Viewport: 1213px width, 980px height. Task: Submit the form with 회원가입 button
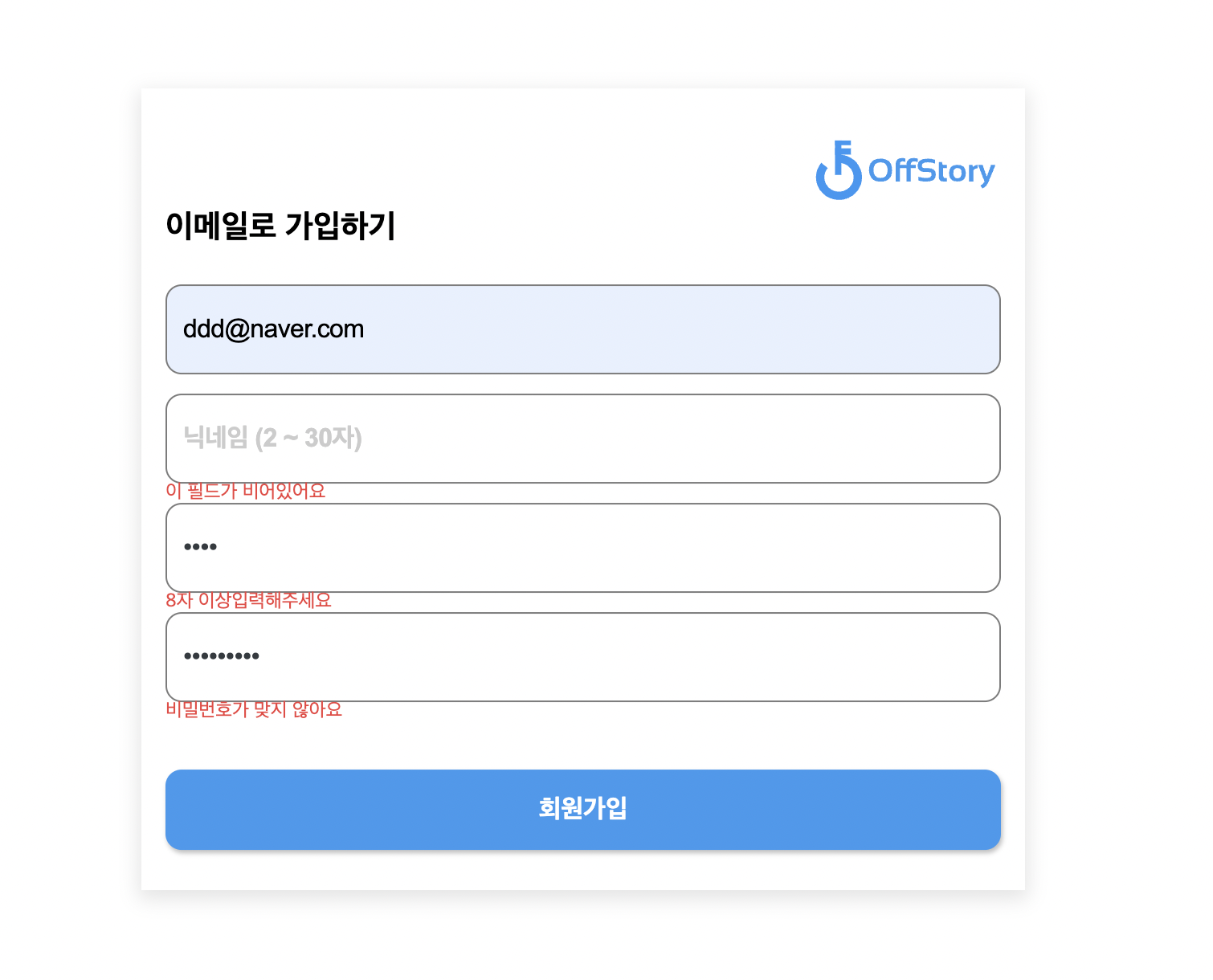tap(582, 810)
